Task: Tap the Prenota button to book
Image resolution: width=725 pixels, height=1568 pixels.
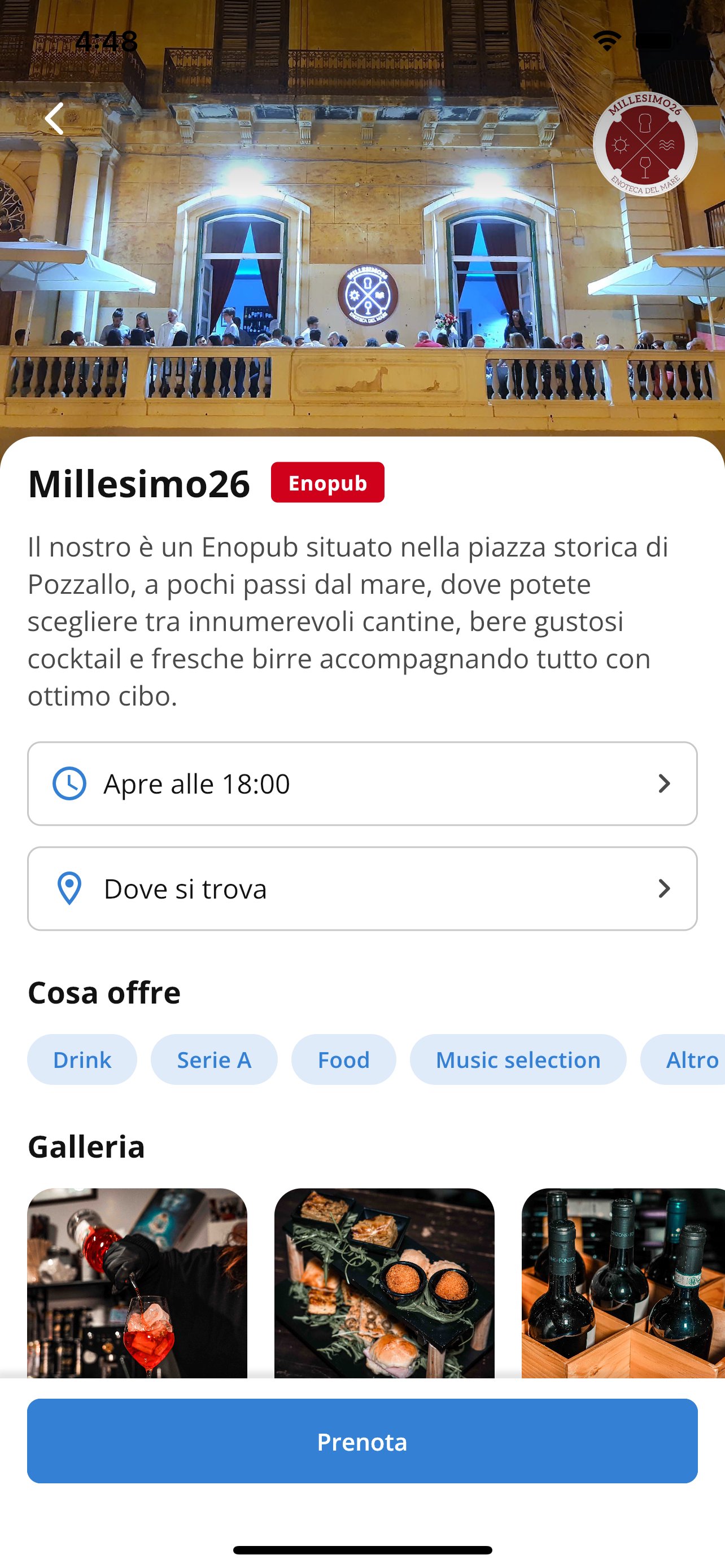Action: pos(362,1441)
